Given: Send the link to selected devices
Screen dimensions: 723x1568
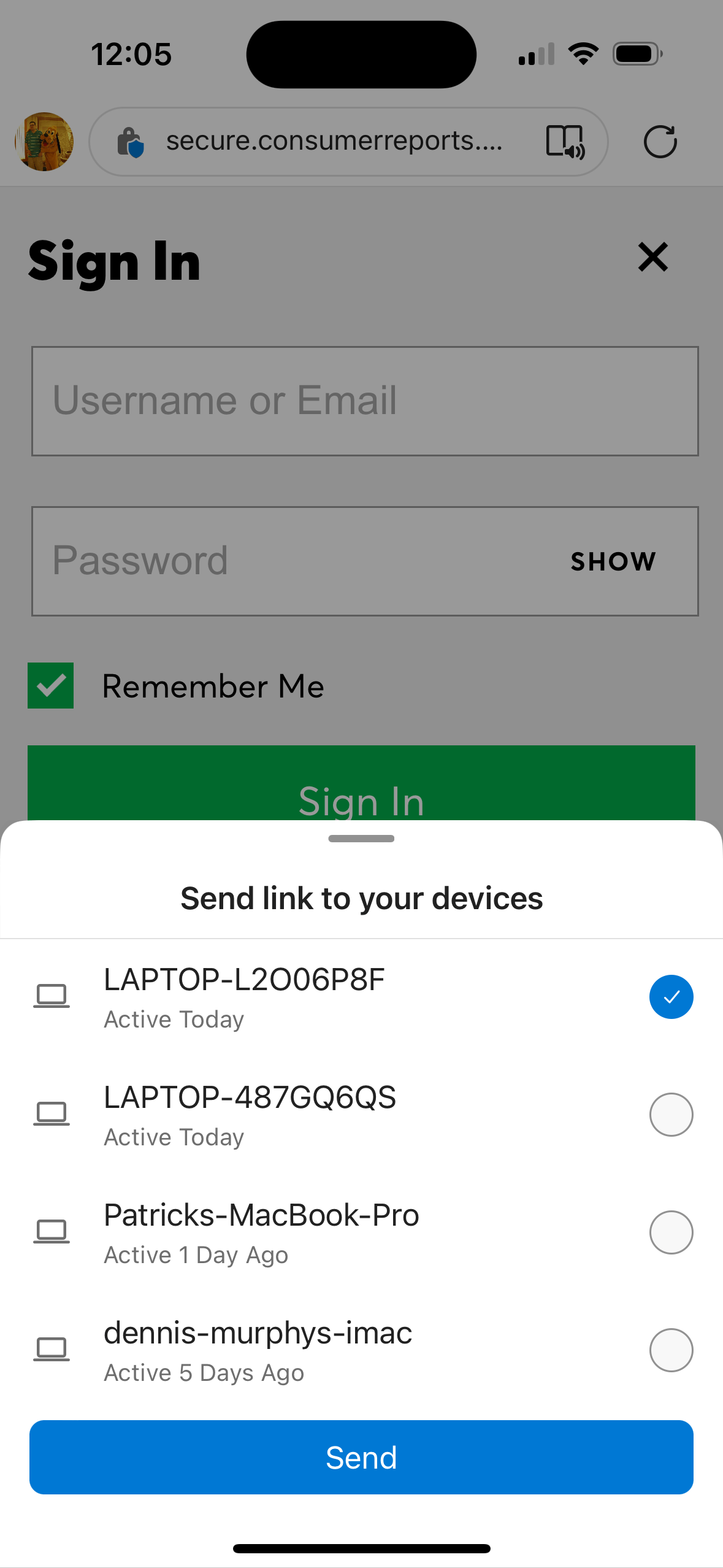Looking at the screenshot, I should point(361,1457).
